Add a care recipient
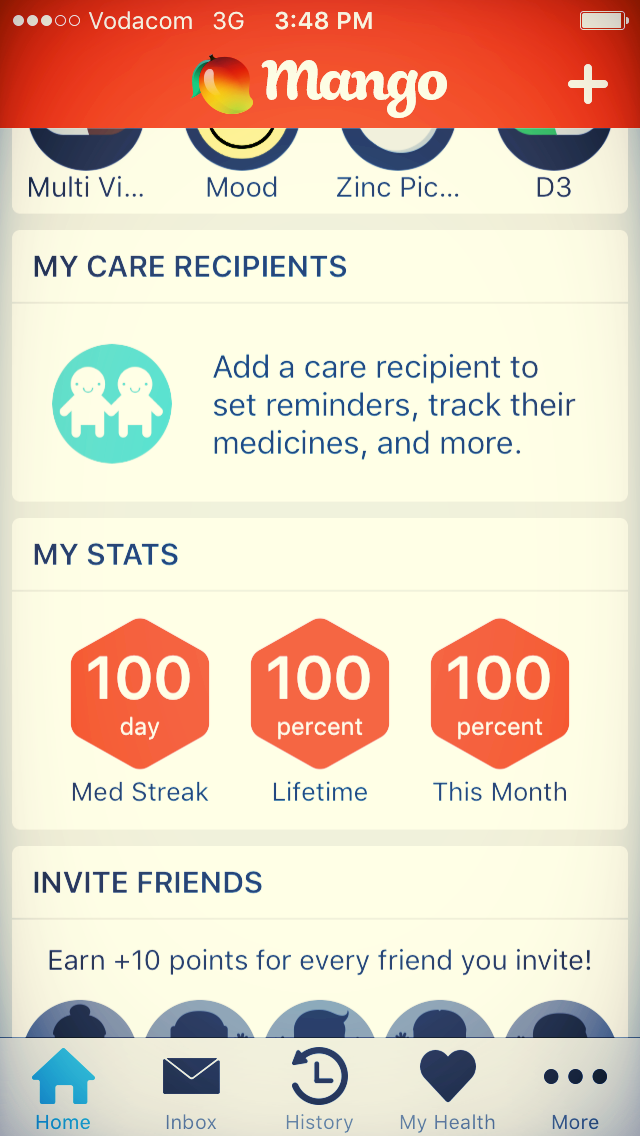The height and width of the screenshot is (1136, 640). click(x=320, y=404)
